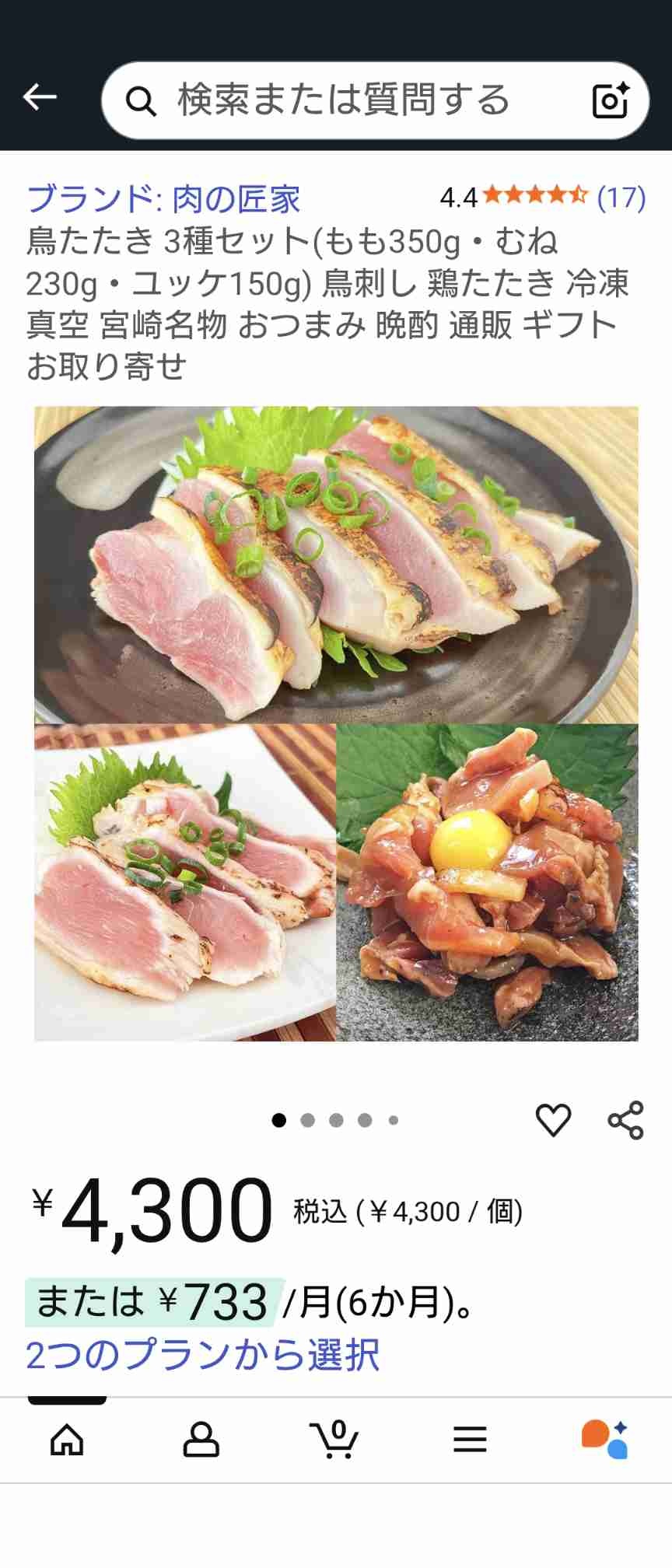
Task: Go back using the top arrow
Action: pos(40,98)
